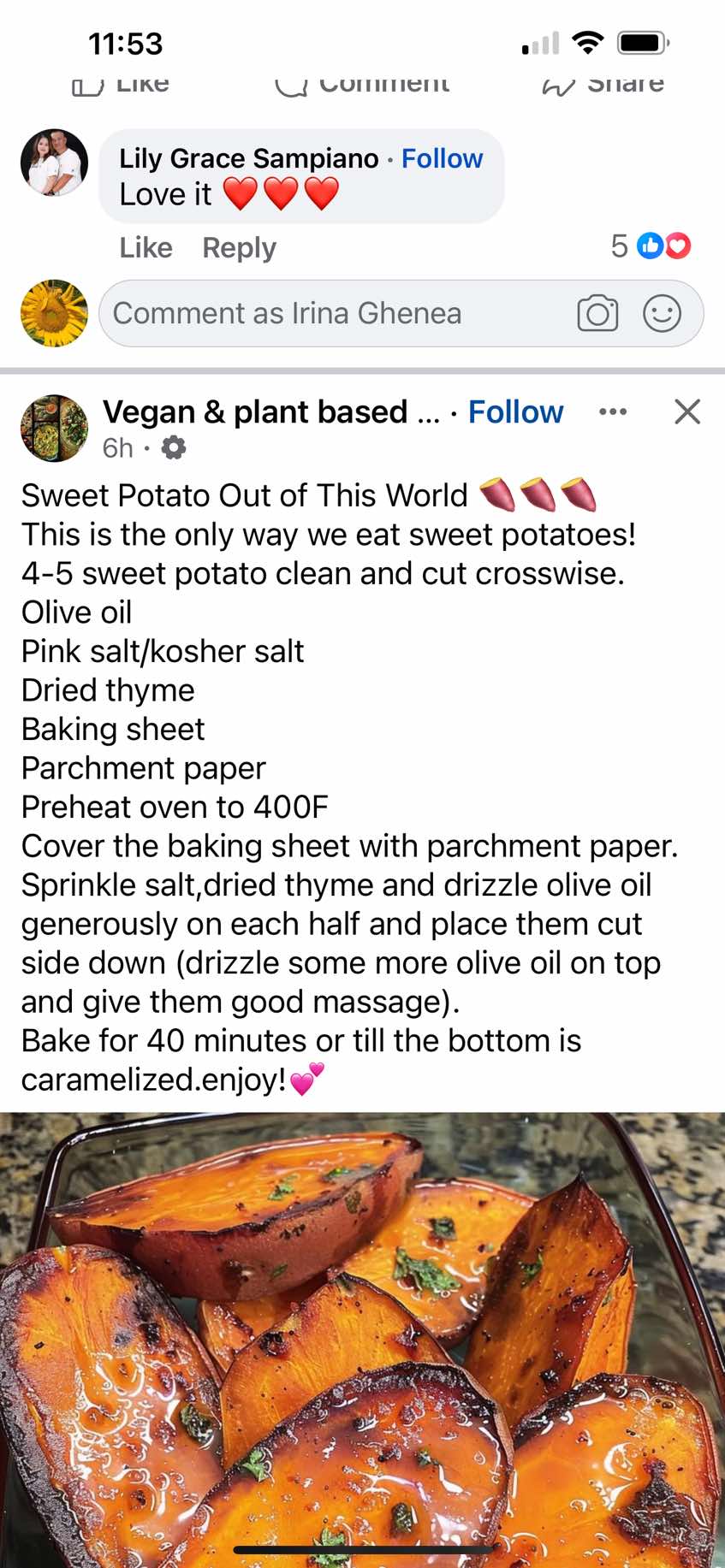The image size is (725, 1568).
Task: Open the emoji picker in comment box
Action: pos(662,314)
